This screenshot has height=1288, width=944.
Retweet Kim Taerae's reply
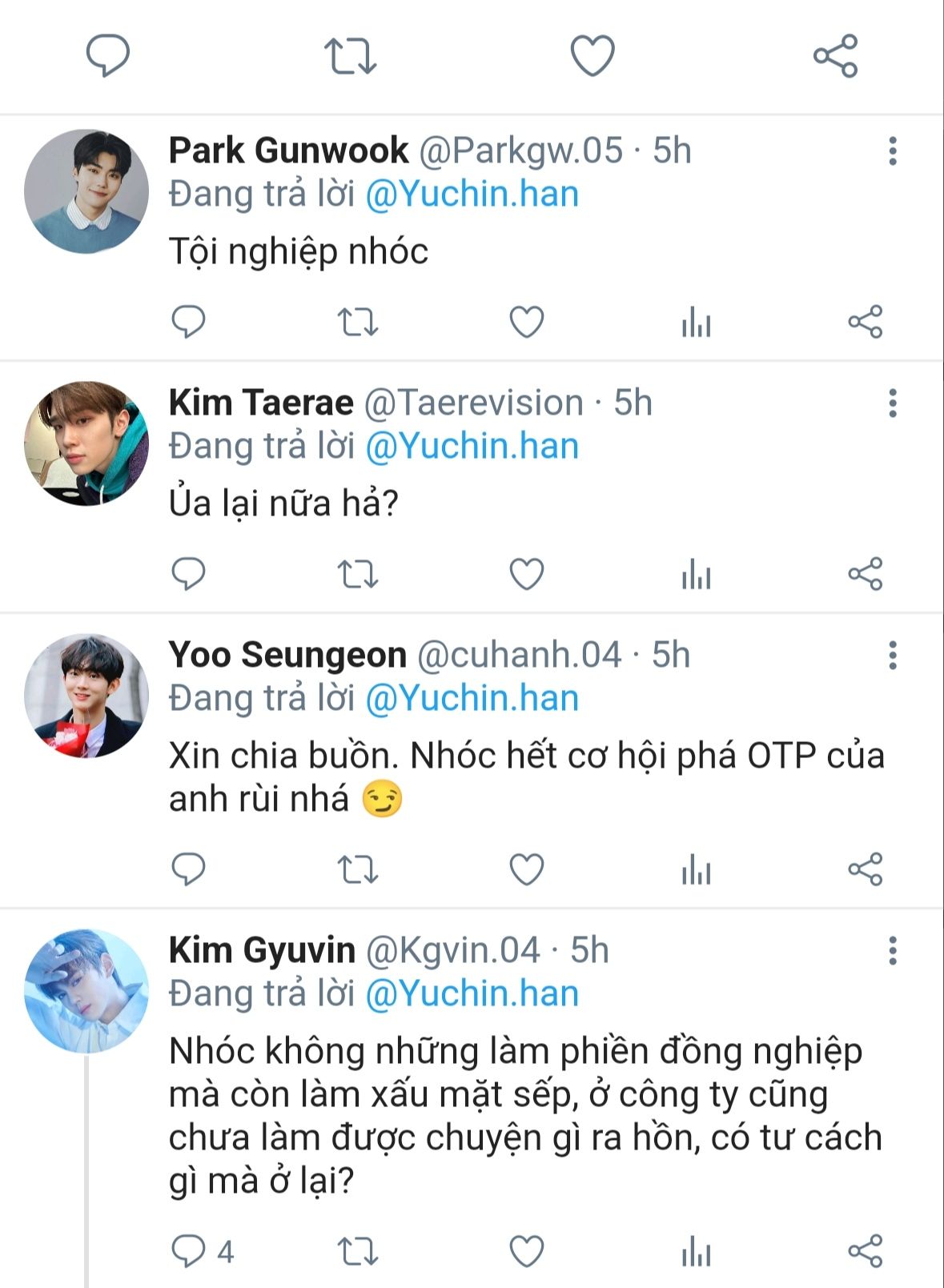357,575
